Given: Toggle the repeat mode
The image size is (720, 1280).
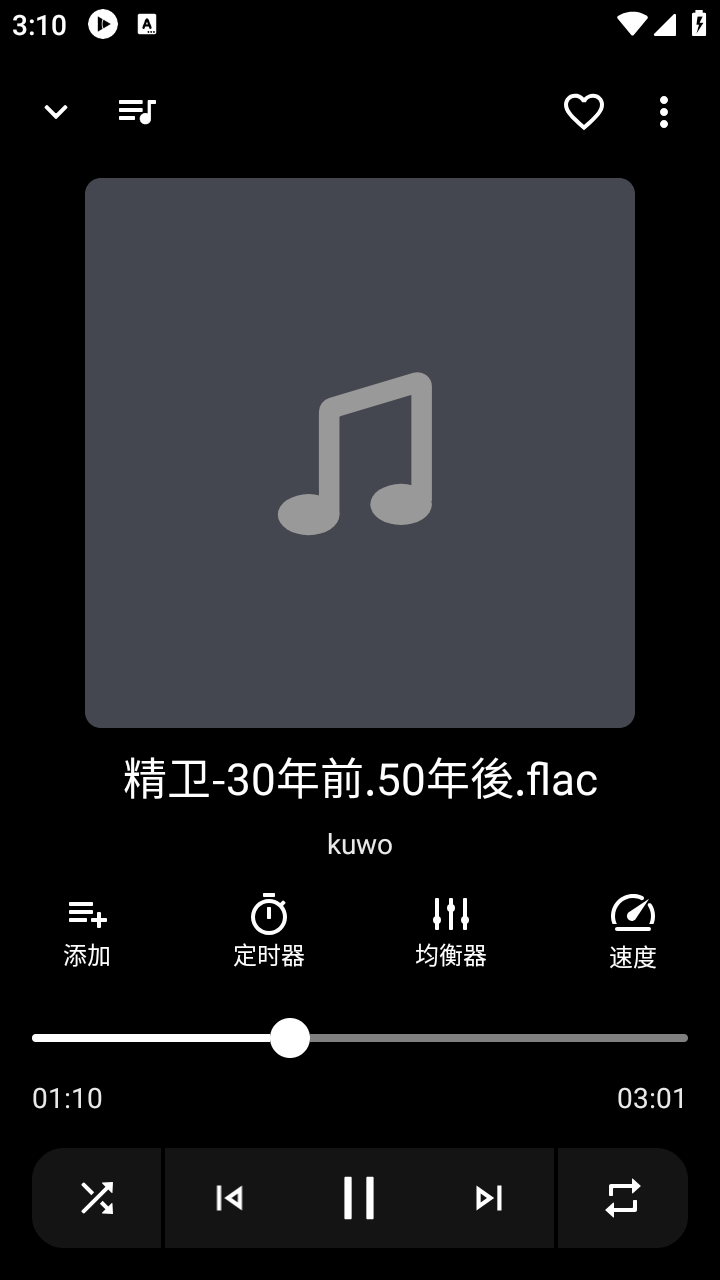Looking at the screenshot, I should [x=622, y=1197].
